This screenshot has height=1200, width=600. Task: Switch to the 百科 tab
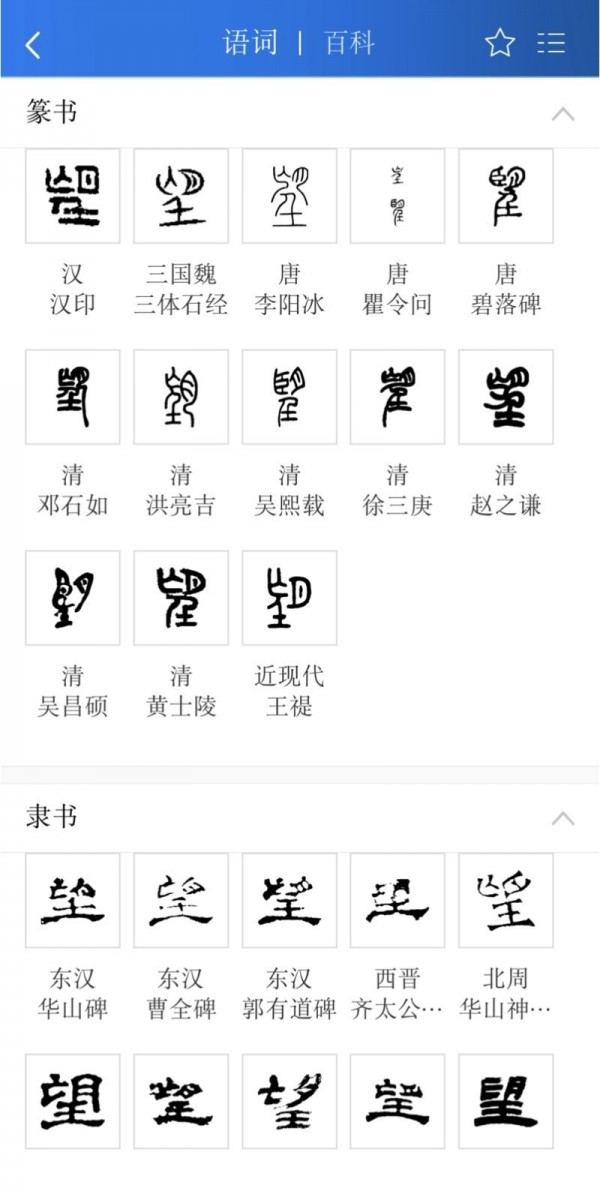(x=349, y=43)
